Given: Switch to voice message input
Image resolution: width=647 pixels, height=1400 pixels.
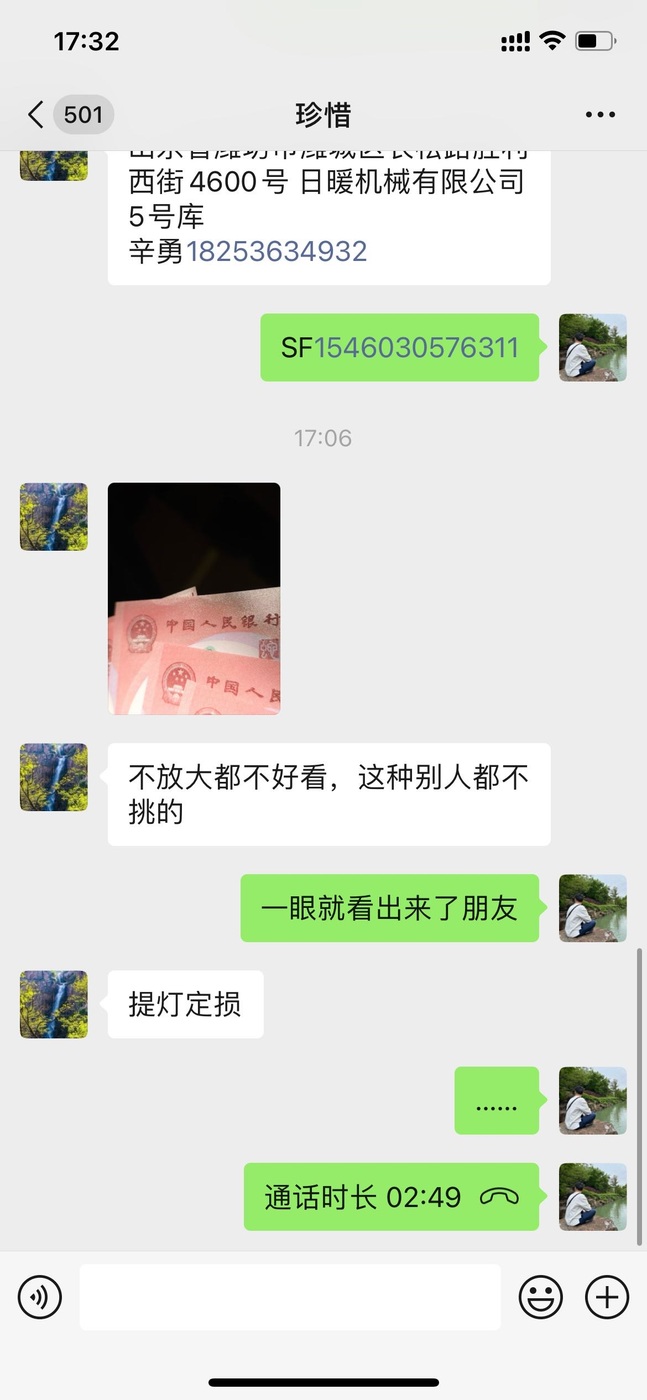Looking at the screenshot, I should 40,1298.
